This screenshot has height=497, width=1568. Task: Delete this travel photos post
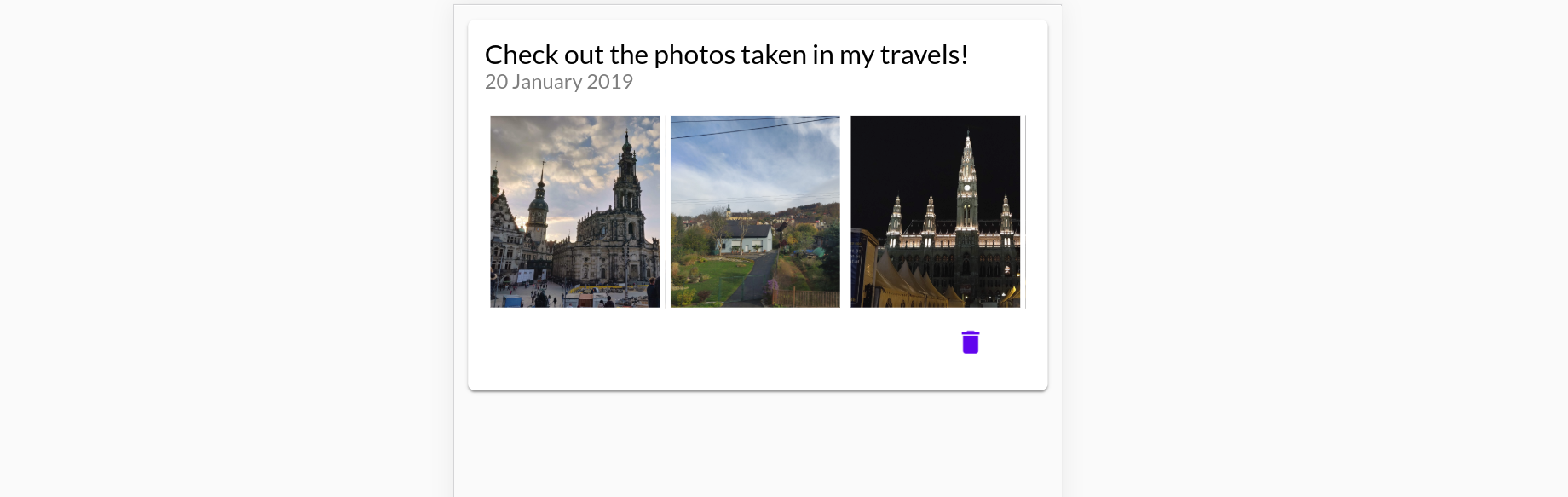click(970, 342)
